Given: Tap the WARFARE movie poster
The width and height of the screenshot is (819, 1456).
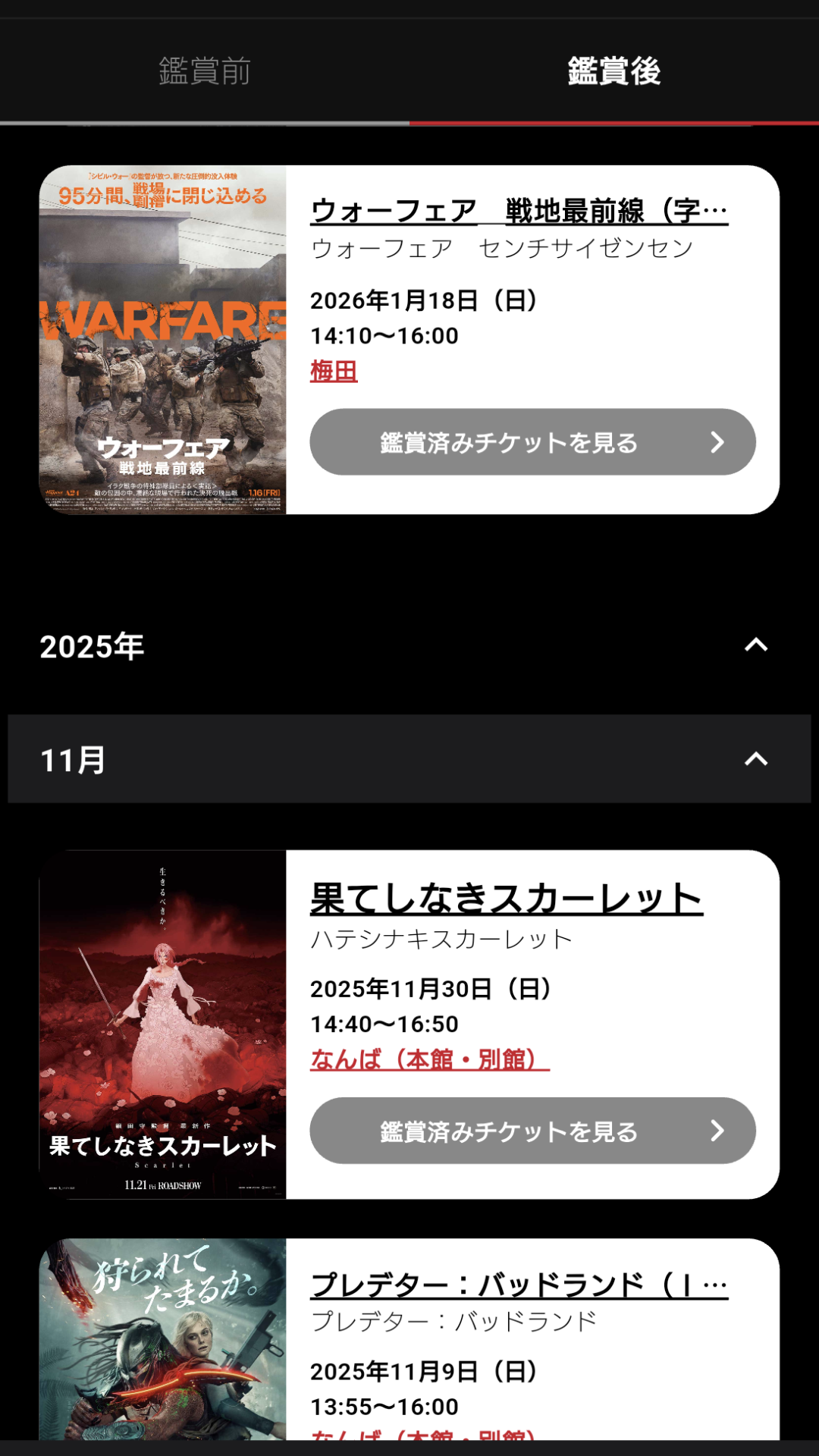Looking at the screenshot, I should tap(163, 340).
